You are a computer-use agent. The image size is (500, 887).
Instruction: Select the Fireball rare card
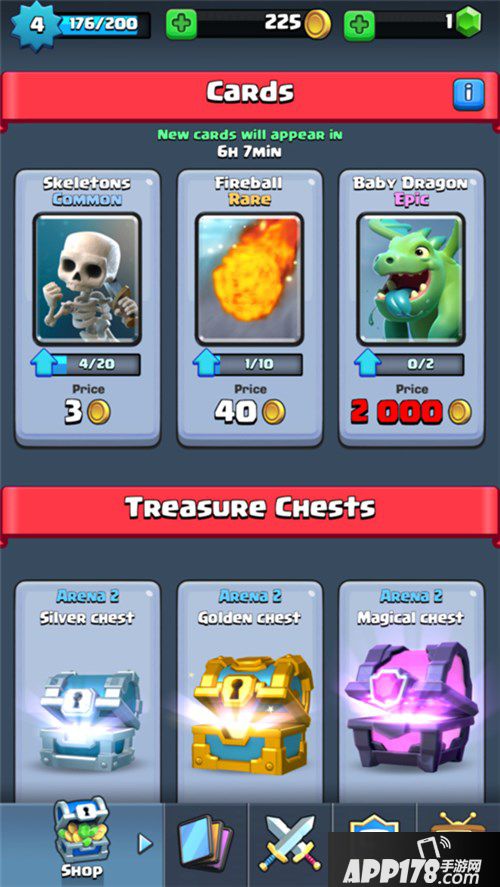(x=249, y=308)
